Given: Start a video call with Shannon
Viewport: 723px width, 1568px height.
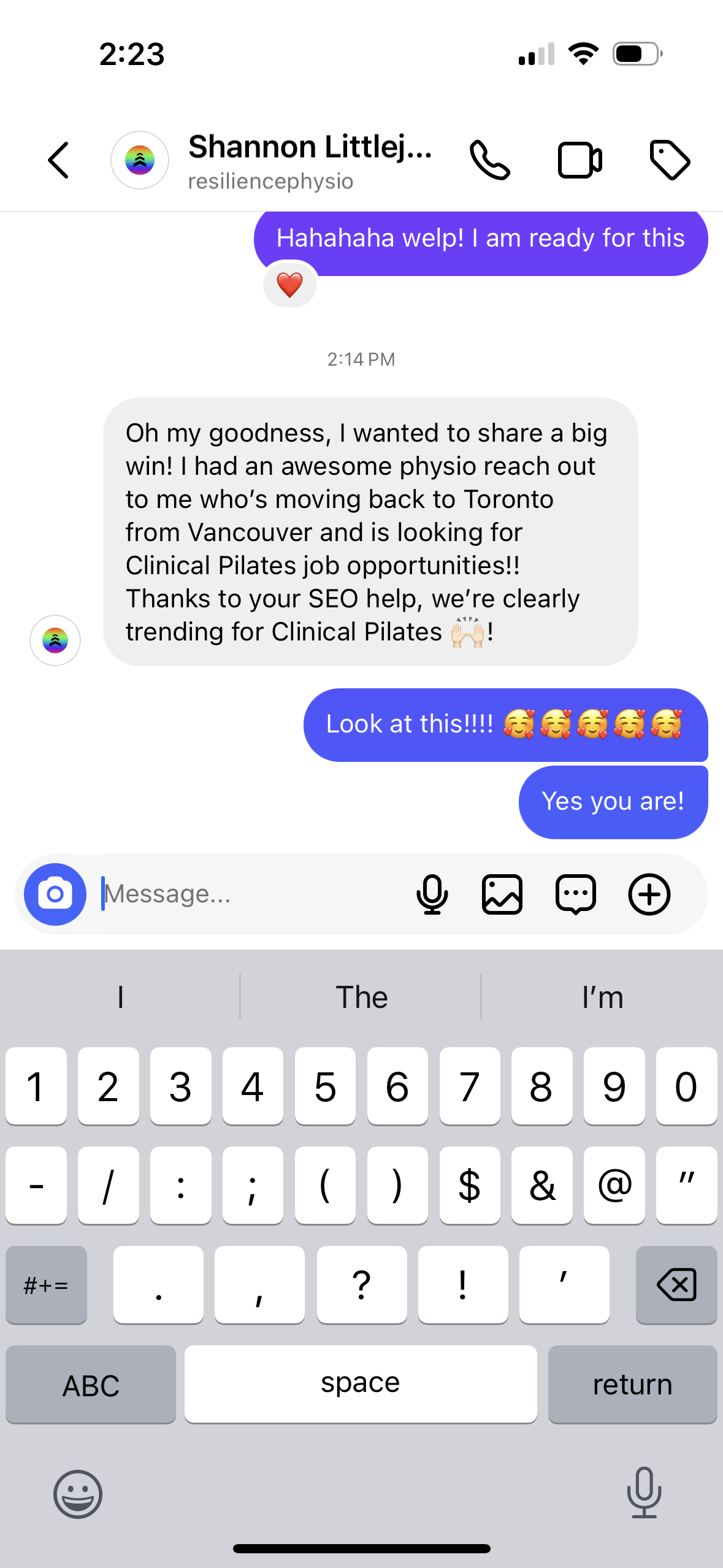Looking at the screenshot, I should 580,160.
